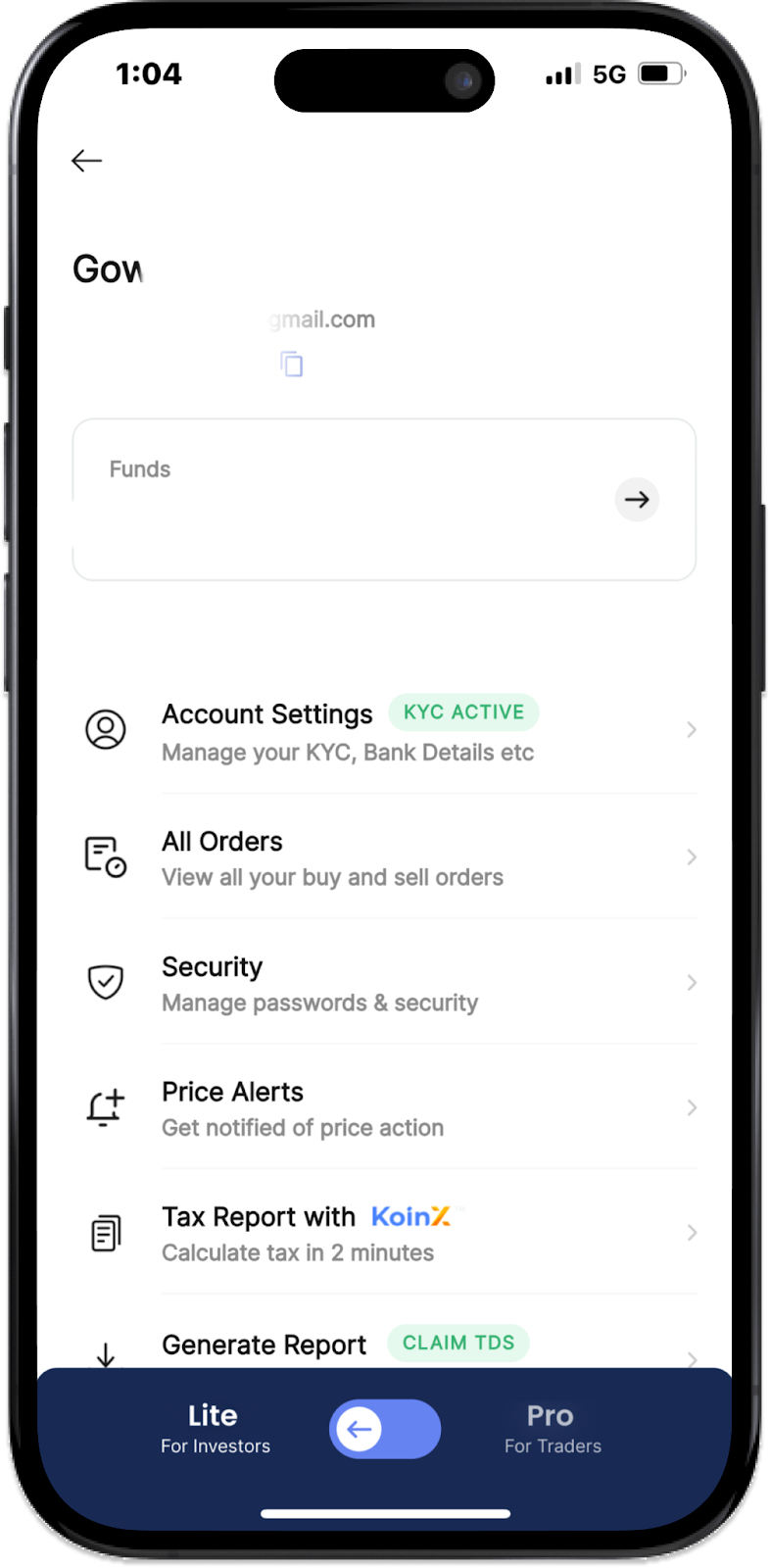
Task: Open Account Settings
Action: (x=382, y=731)
